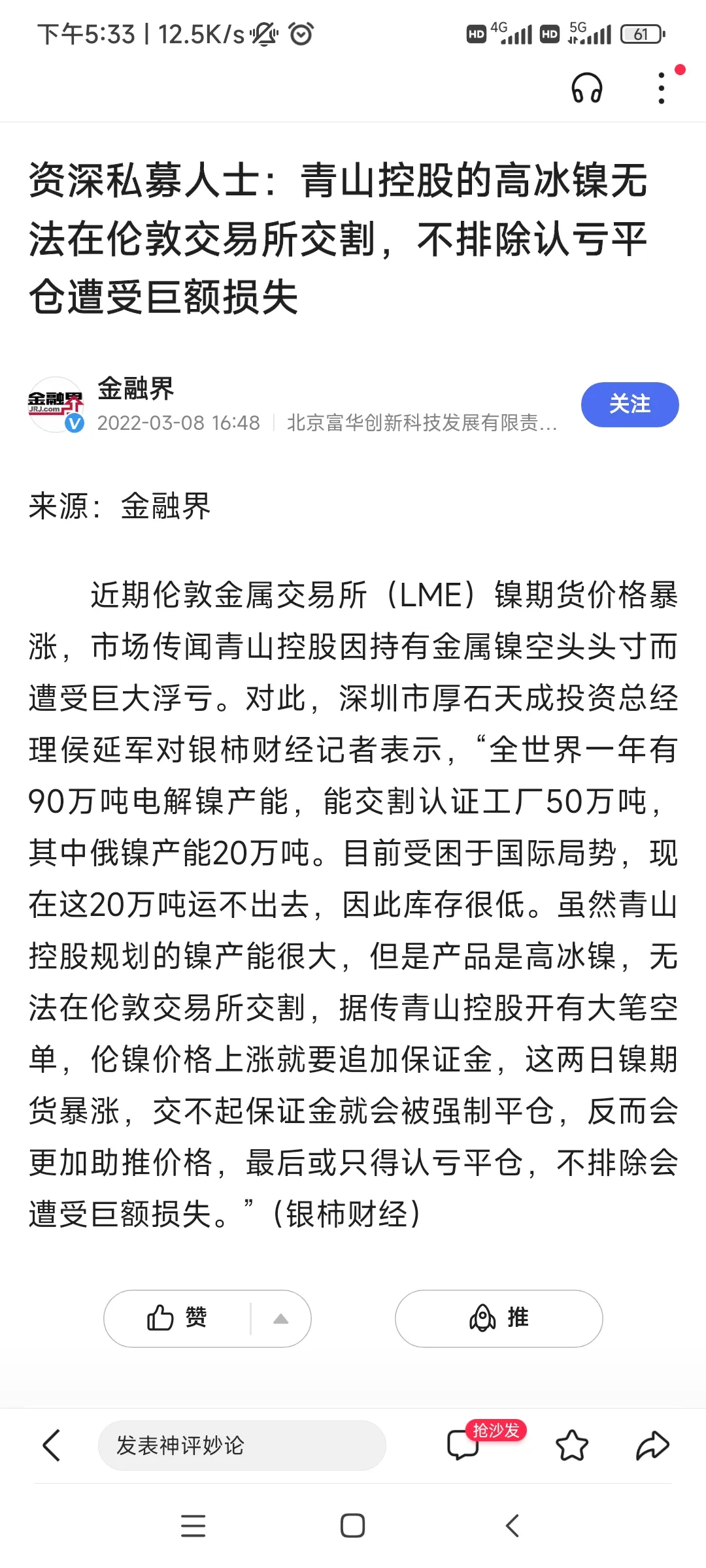Viewport: 706px width, 1568px height.
Task: Open the three-dot overflow menu
Action: 662,88
